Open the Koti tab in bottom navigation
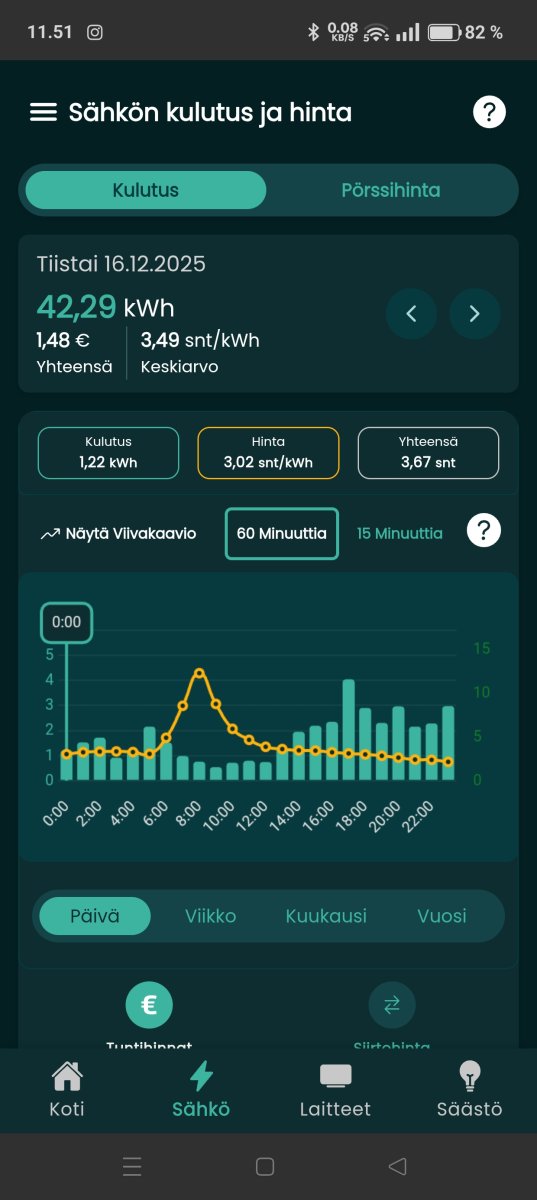537x1200 pixels. 67,1091
